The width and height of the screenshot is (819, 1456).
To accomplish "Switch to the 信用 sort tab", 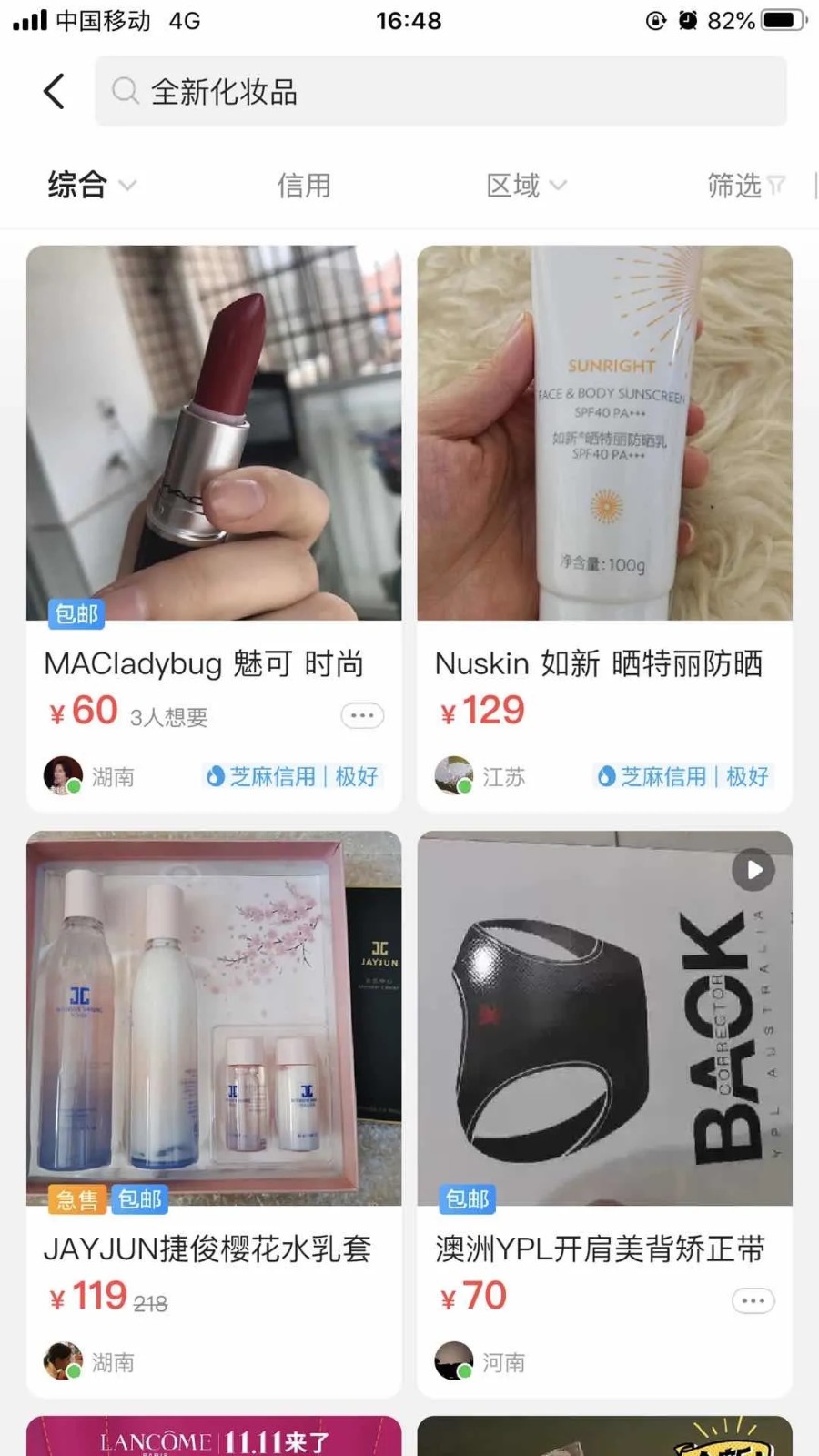I will pos(304,186).
